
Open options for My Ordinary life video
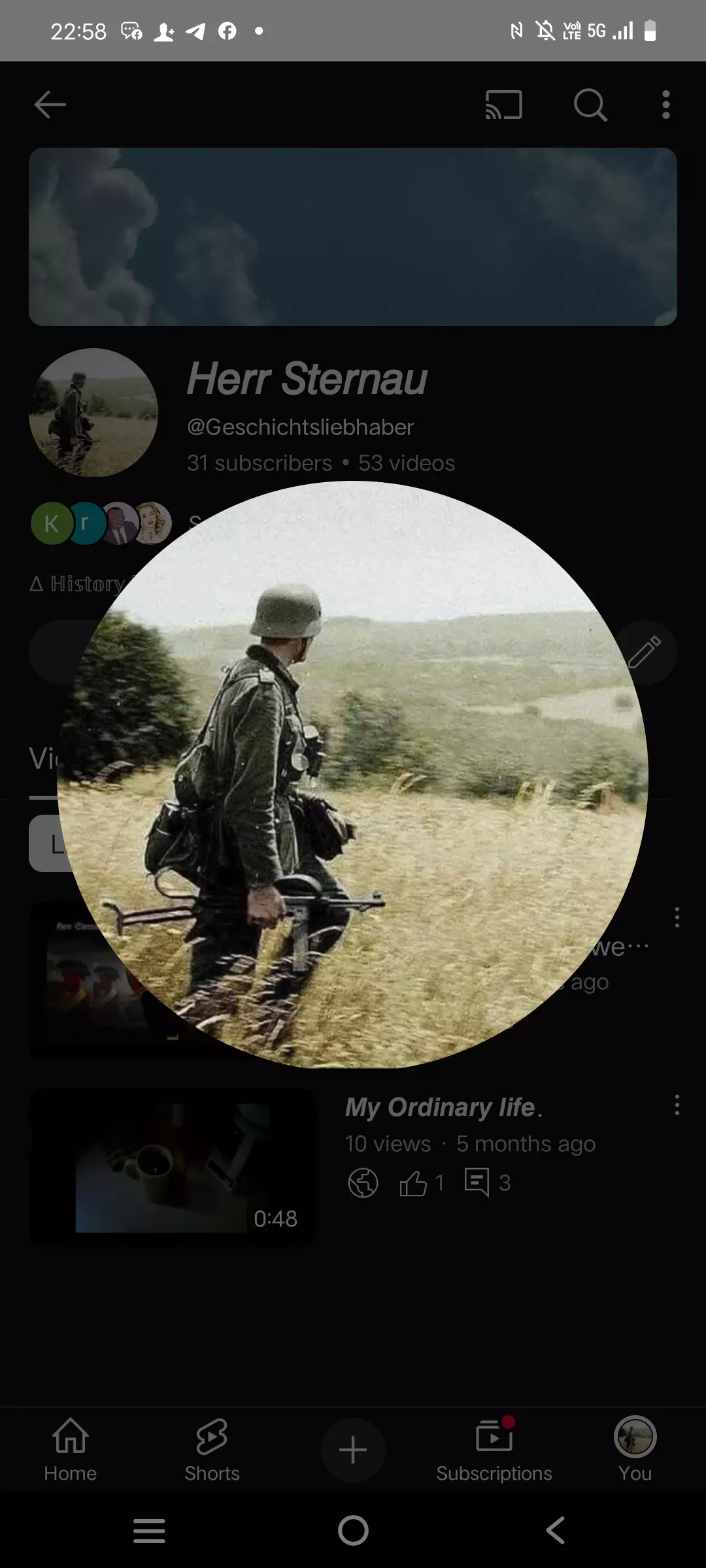click(677, 1105)
